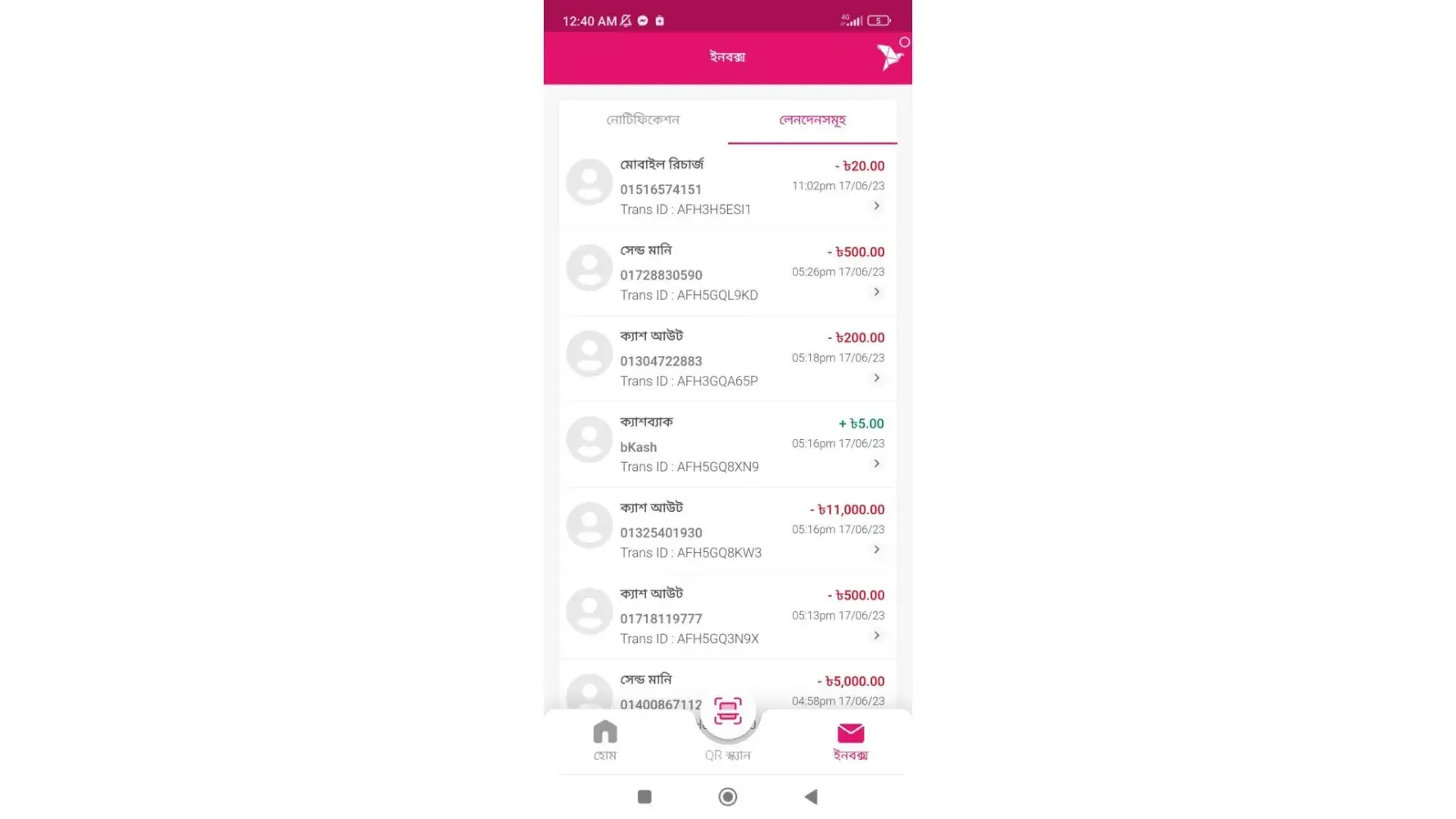Select the লেনদেনসমূহ tab

812,120
